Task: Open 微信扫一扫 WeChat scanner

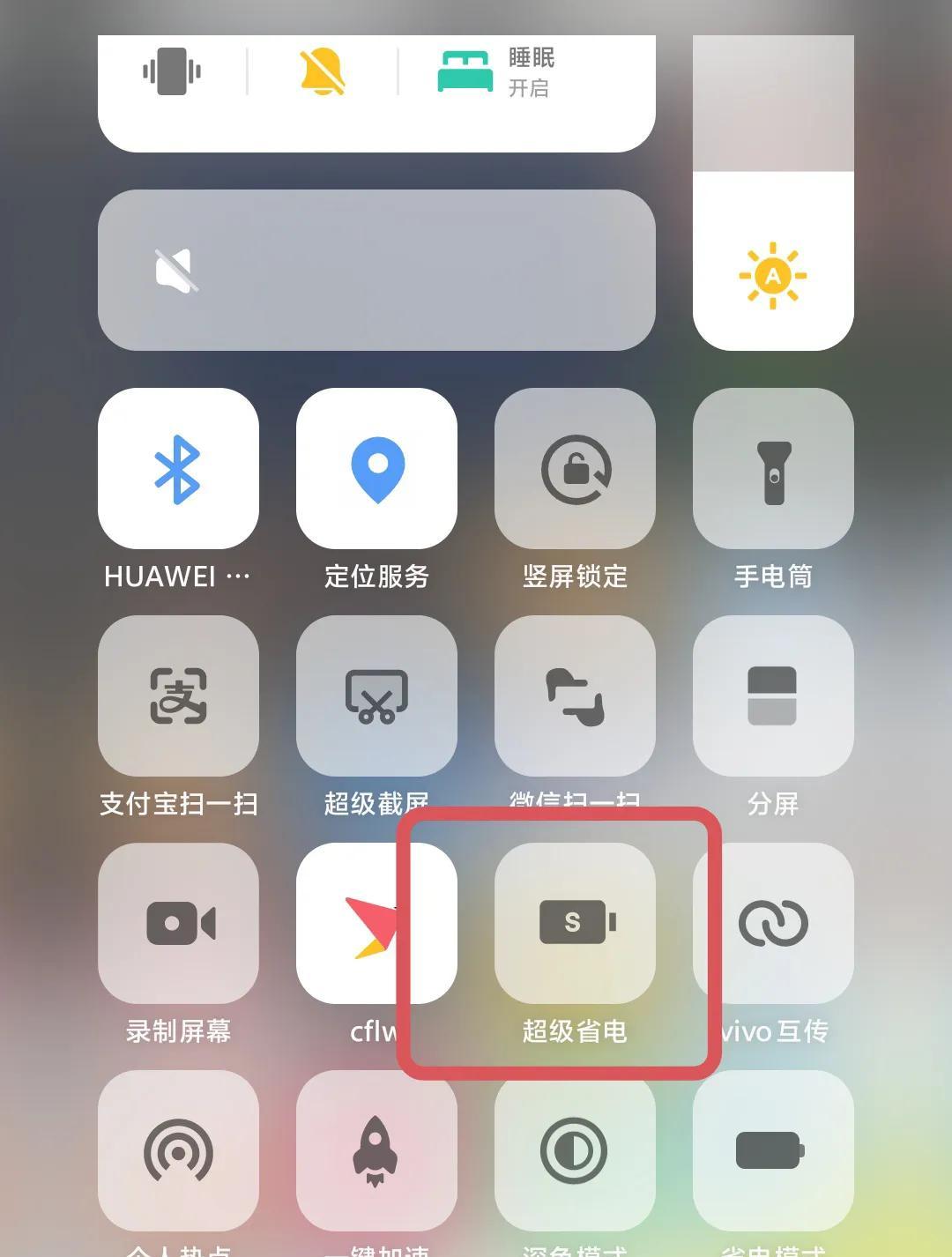Action: 575,696
